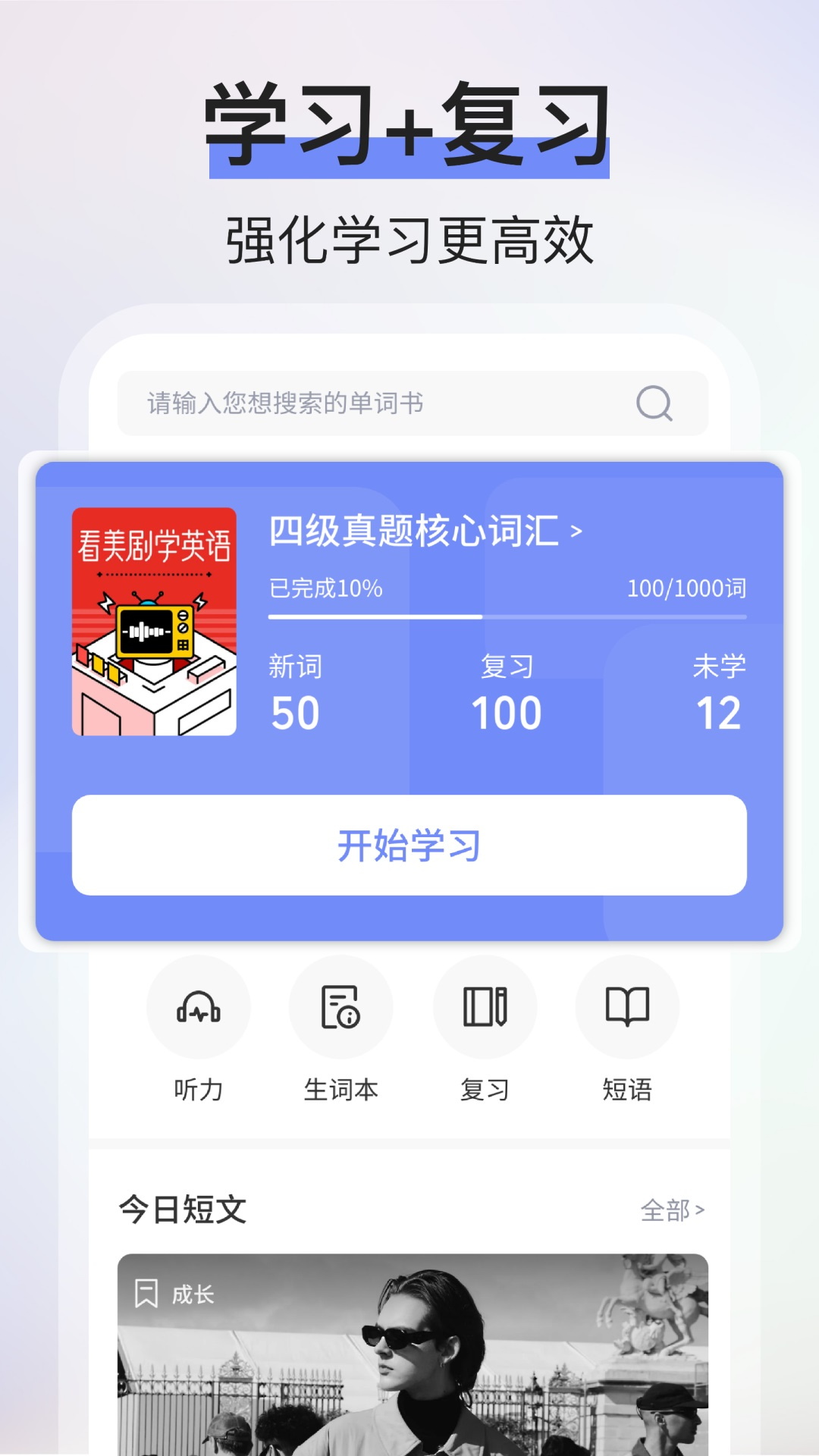Click the 10% progress bar
The height and width of the screenshot is (1456, 819).
pyautogui.click(x=507, y=616)
